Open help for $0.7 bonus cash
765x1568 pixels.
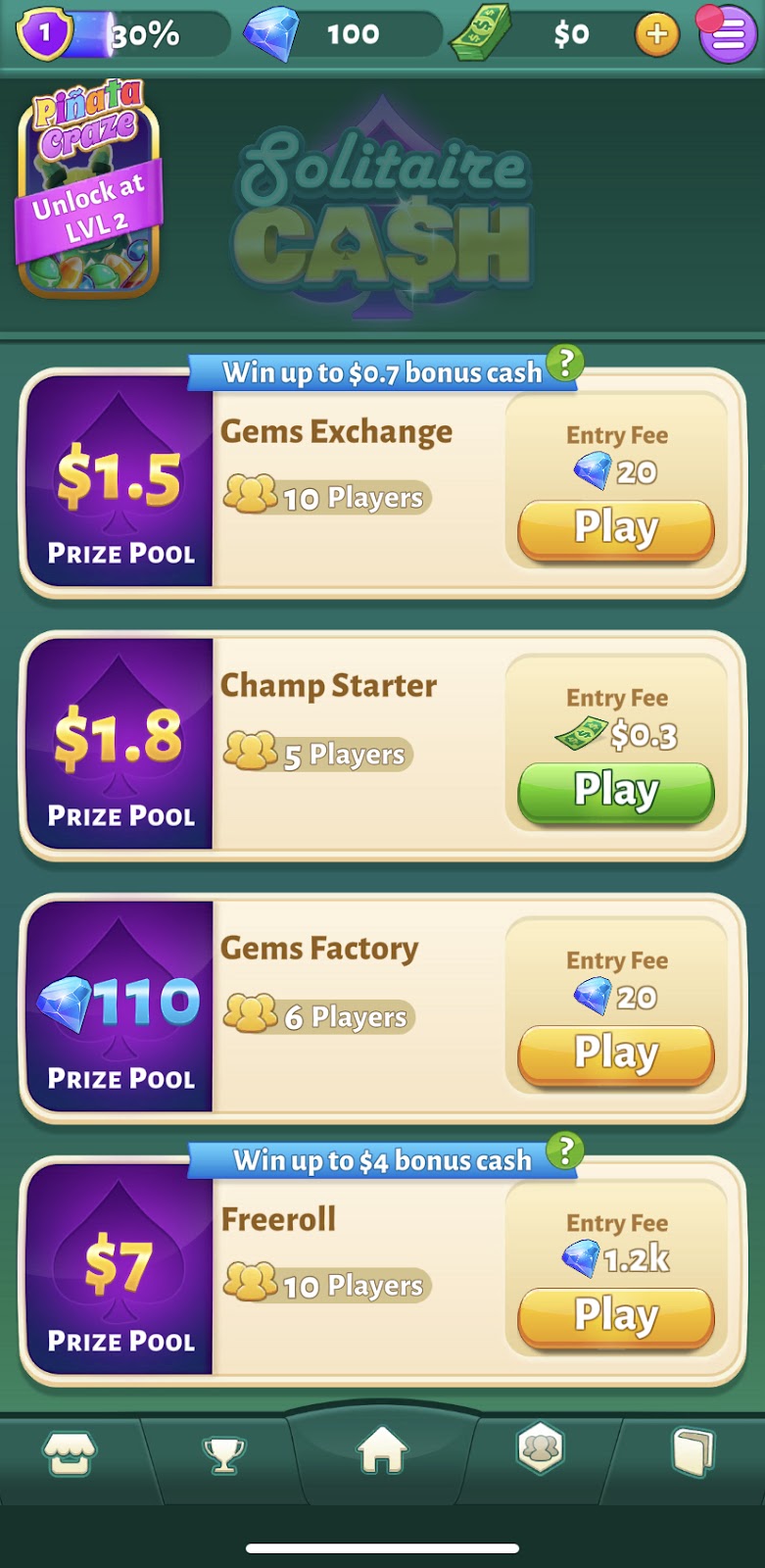tap(565, 364)
